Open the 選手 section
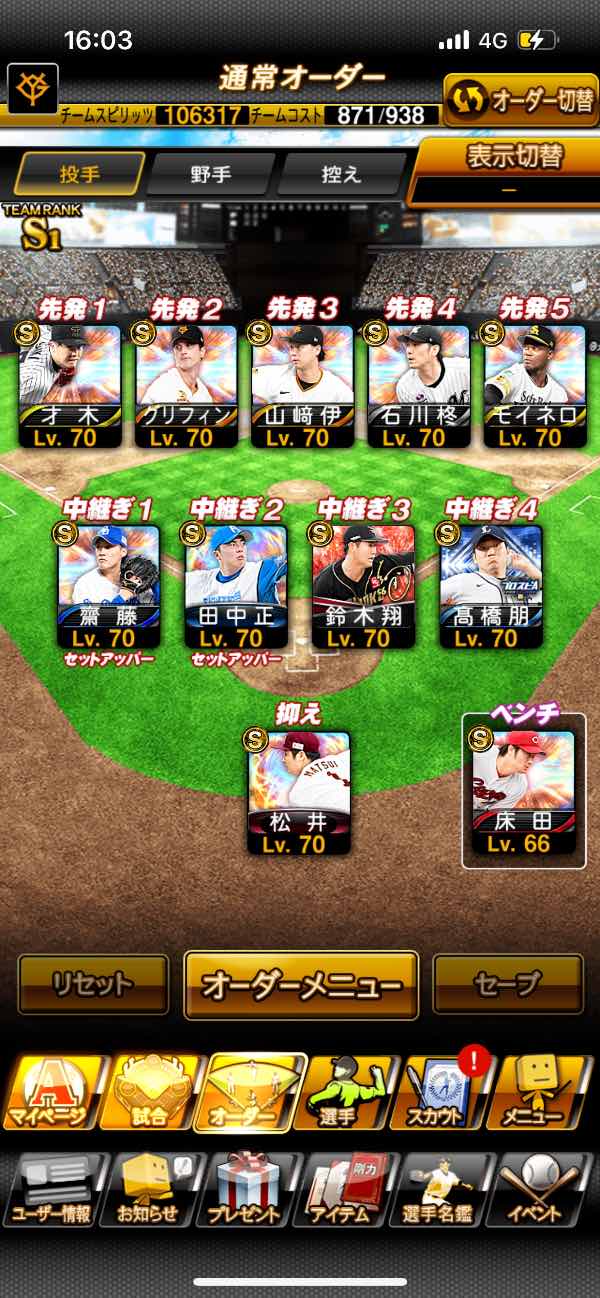The height and width of the screenshot is (1298, 600). 346,1093
